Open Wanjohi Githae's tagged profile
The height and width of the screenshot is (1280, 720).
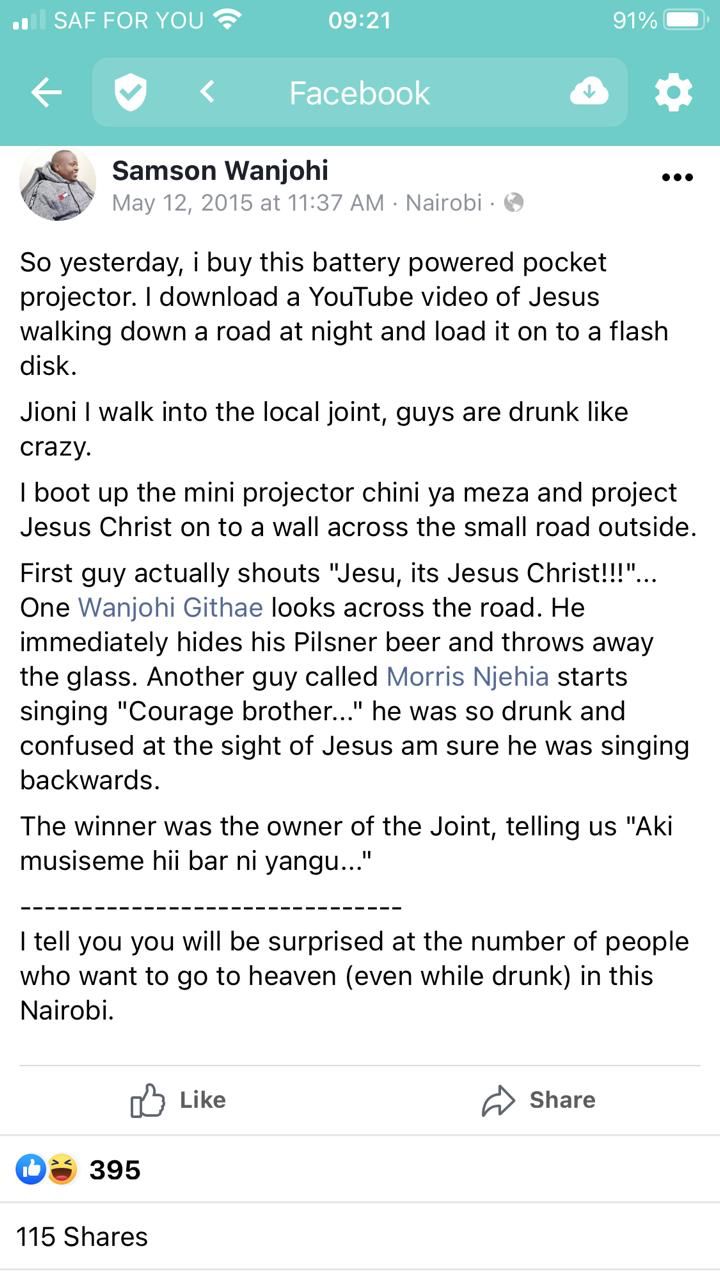click(x=170, y=607)
